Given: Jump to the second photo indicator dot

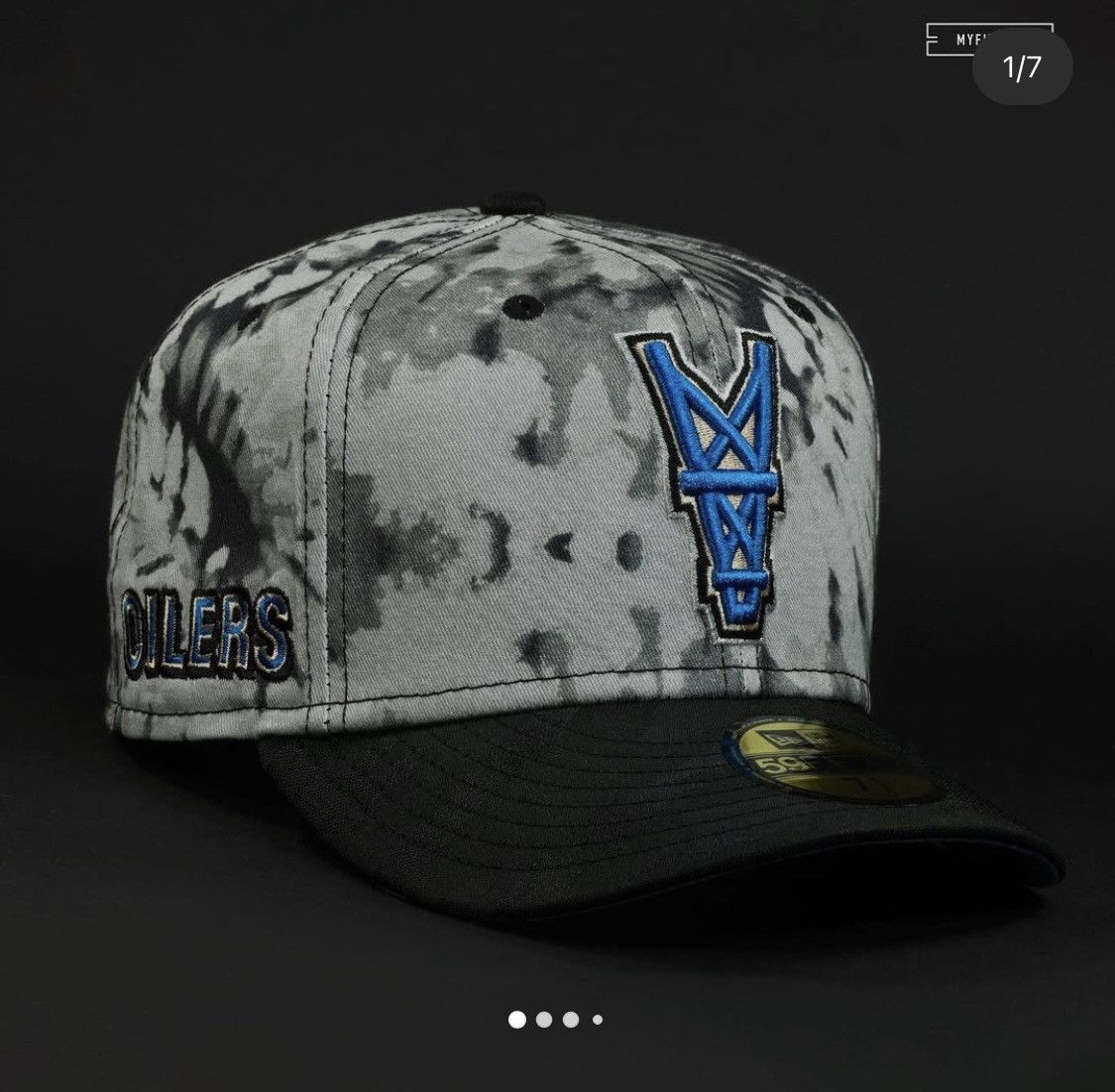Looking at the screenshot, I should (545, 1019).
